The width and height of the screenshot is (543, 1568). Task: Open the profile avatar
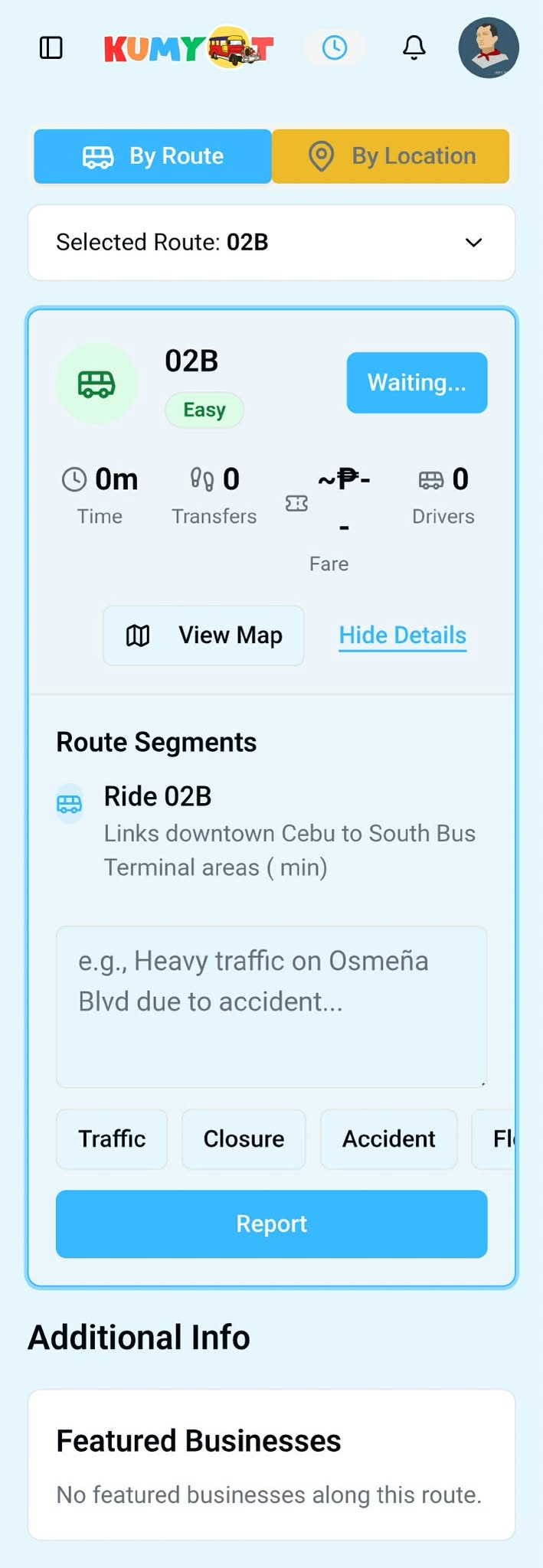489,47
